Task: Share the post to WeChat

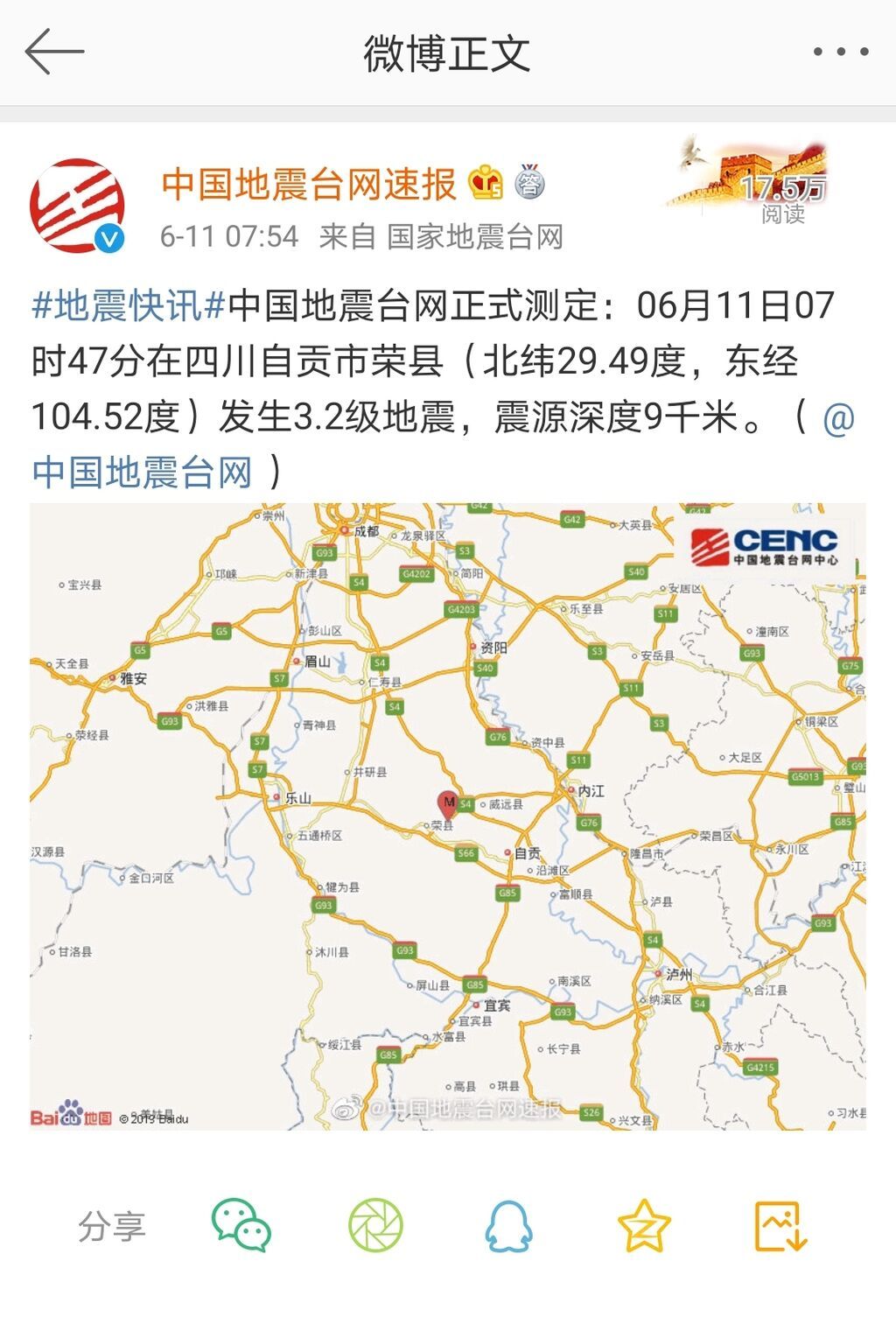Action: (241, 1225)
